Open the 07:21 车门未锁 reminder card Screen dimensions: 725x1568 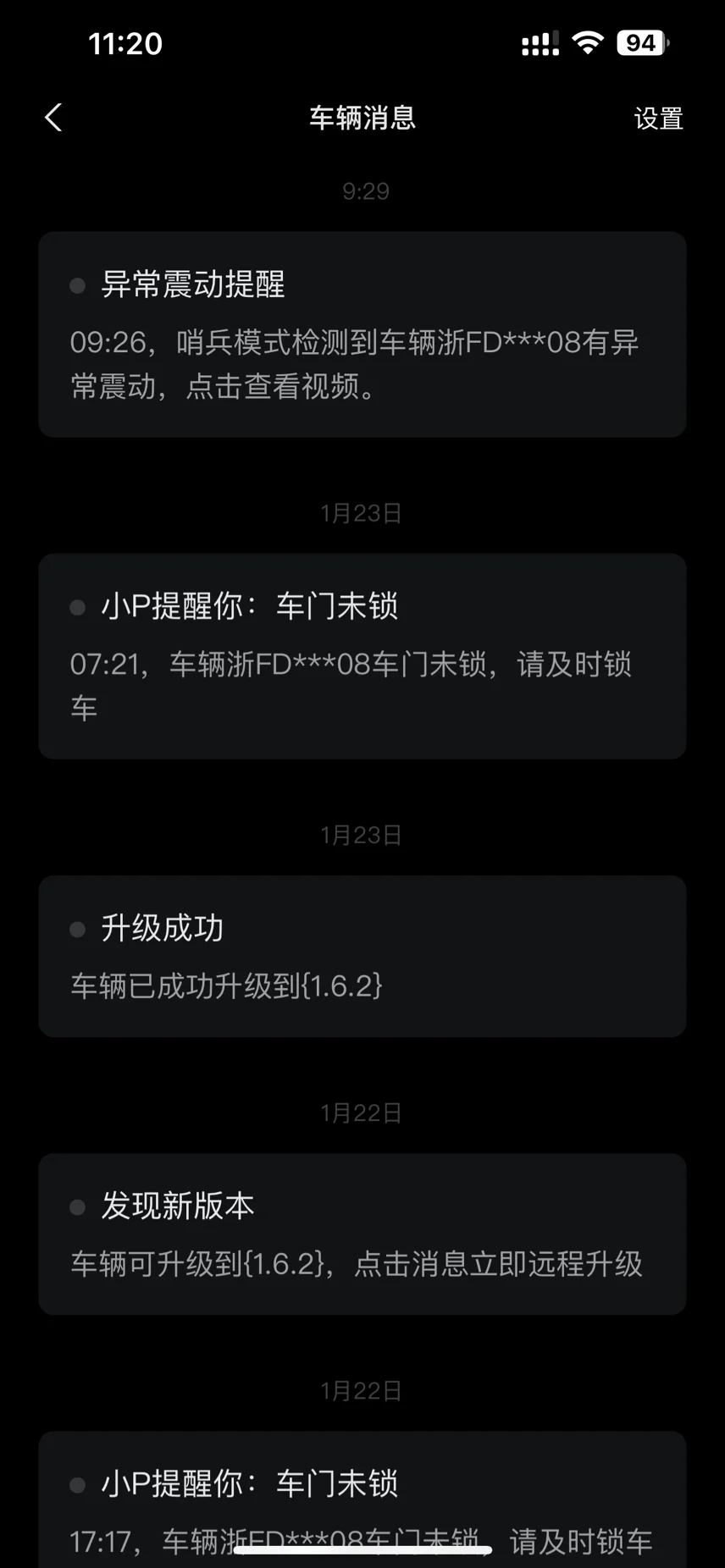click(362, 656)
